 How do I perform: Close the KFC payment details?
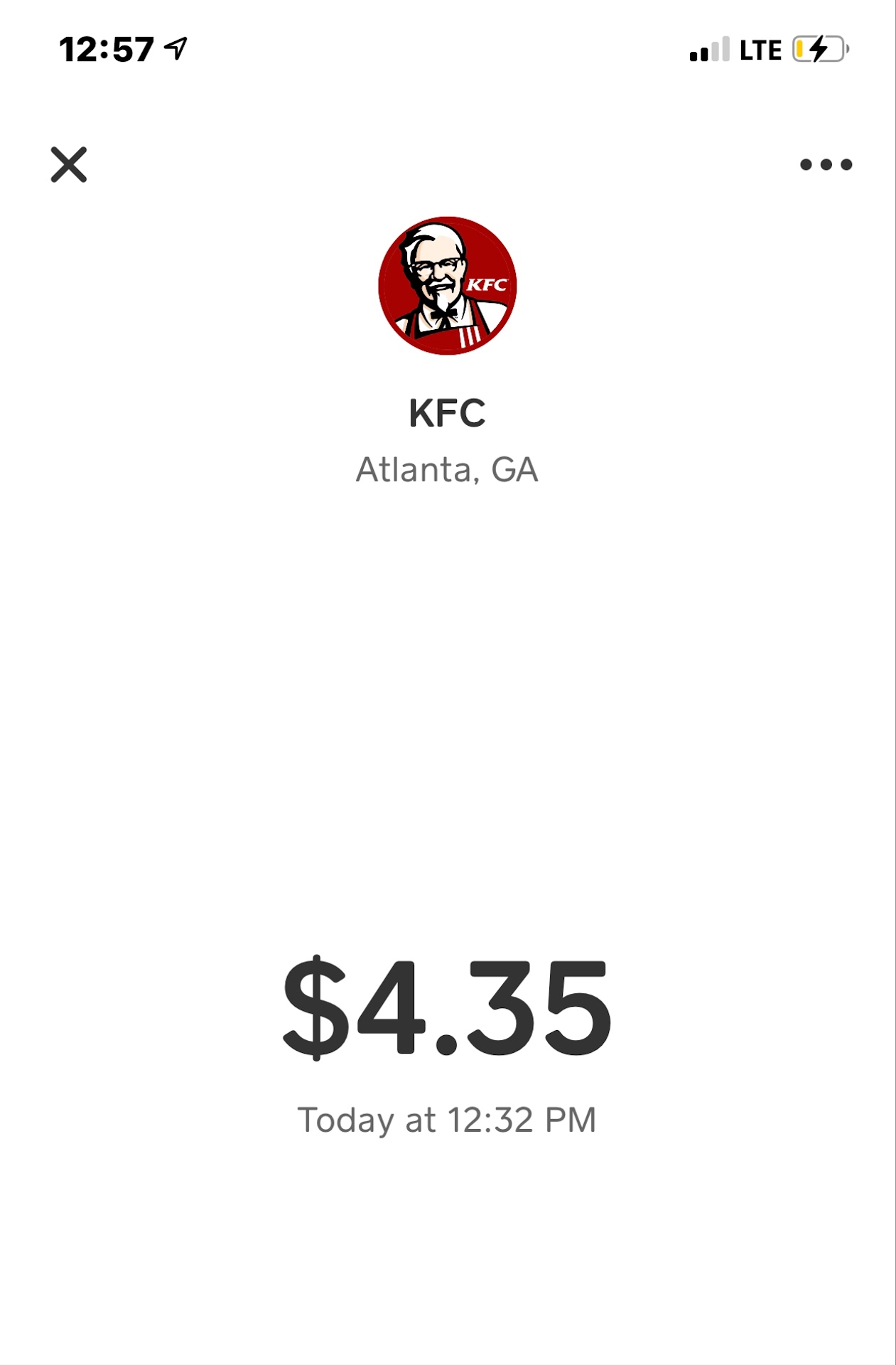tap(69, 165)
